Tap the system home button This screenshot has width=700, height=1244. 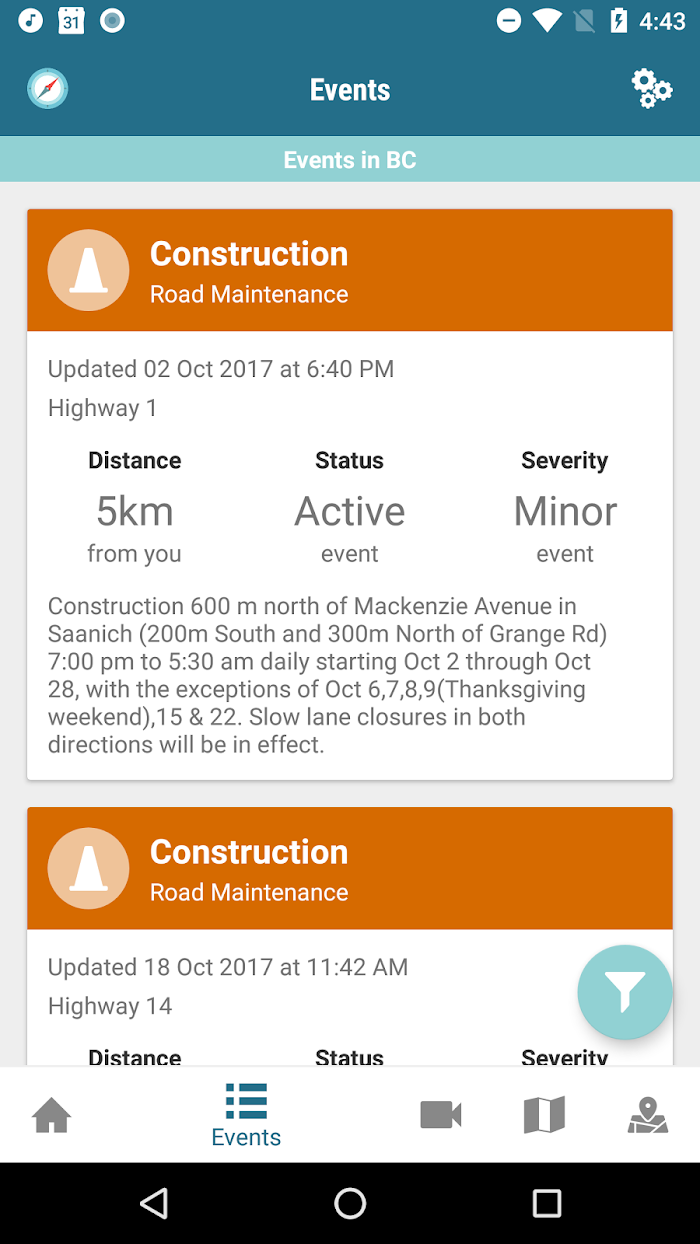click(350, 1203)
